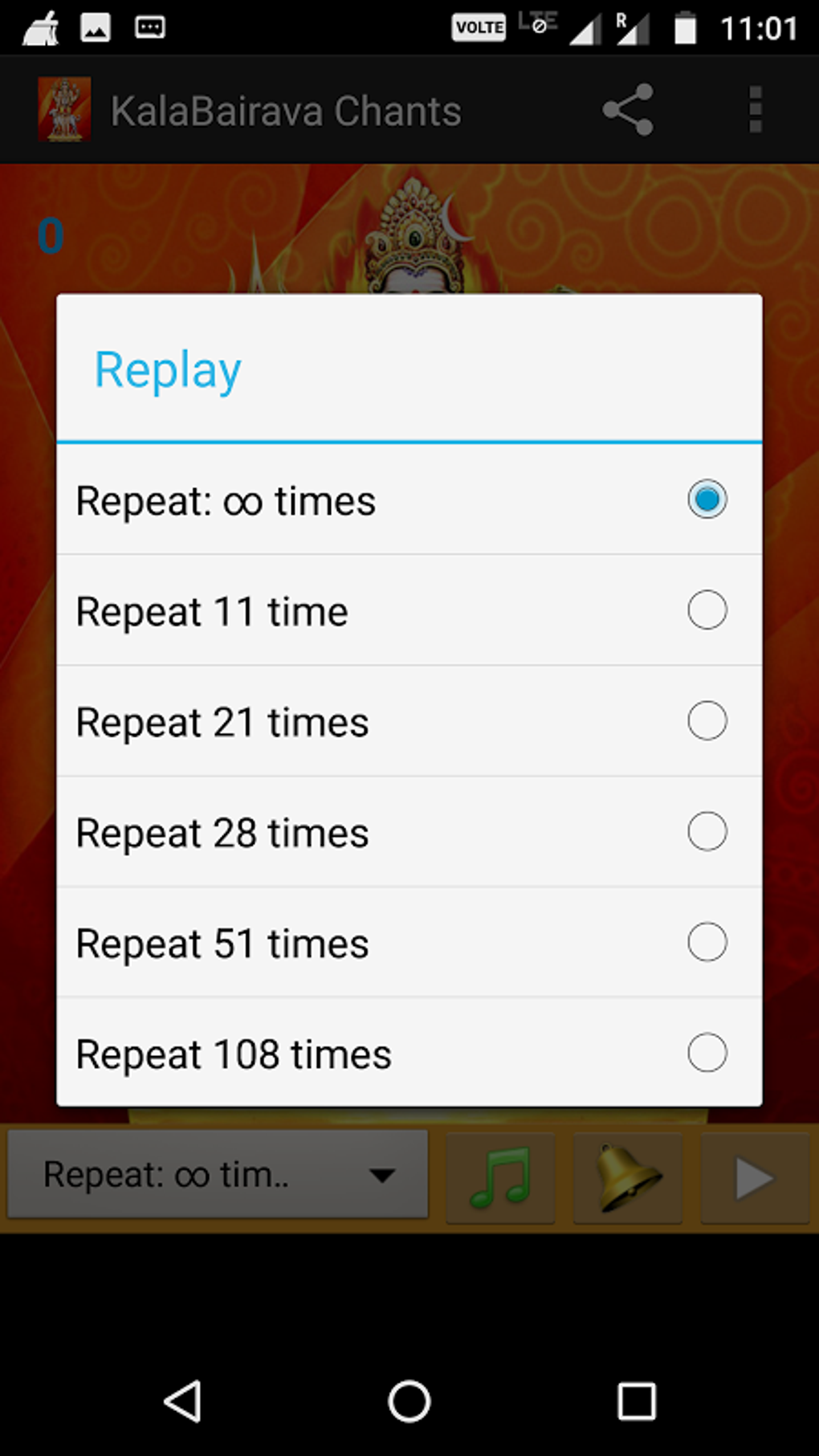Go back with system back button
Screen dimensions: 819x1456
tap(183, 1401)
